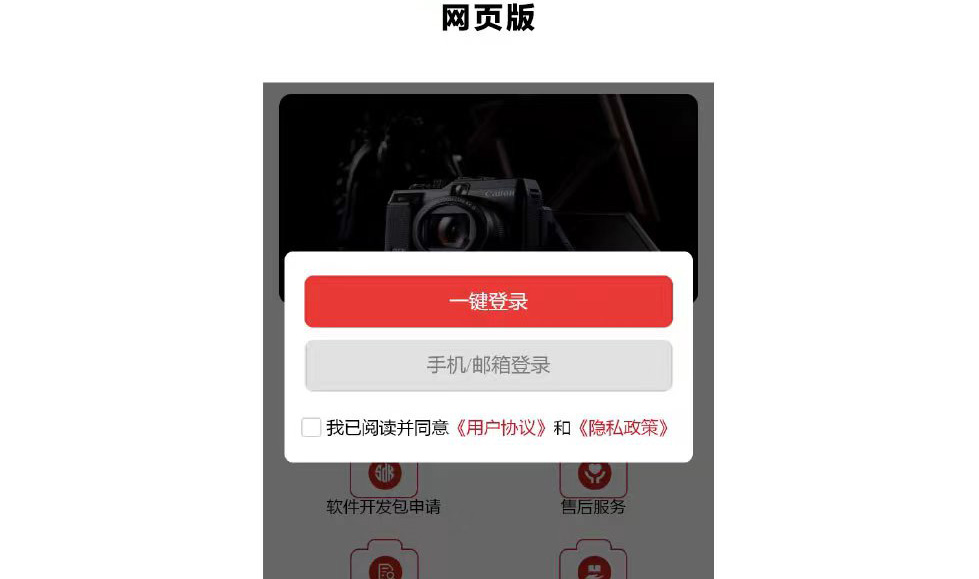Open the 《隐私政策》 link
Viewport: 979px width, 579px height.
pyautogui.click(x=622, y=428)
